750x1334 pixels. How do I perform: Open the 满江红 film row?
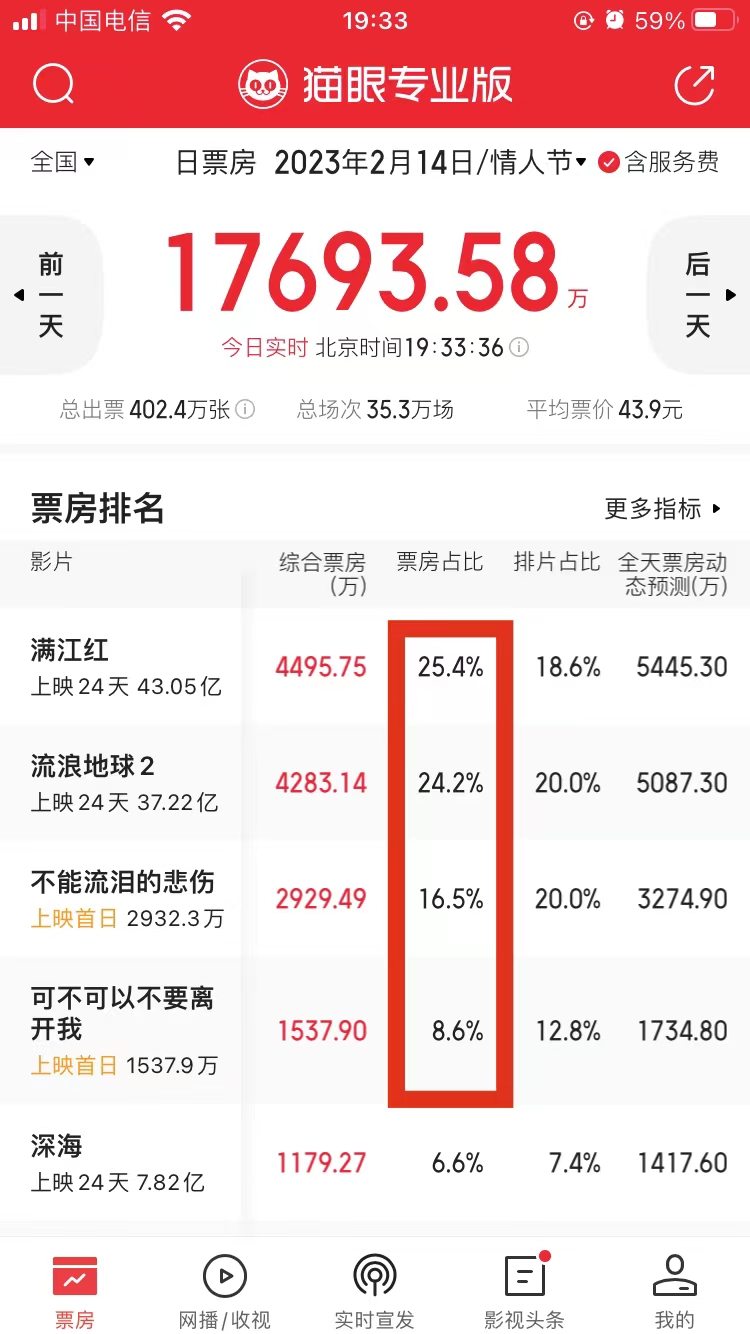click(x=120, y=666)
